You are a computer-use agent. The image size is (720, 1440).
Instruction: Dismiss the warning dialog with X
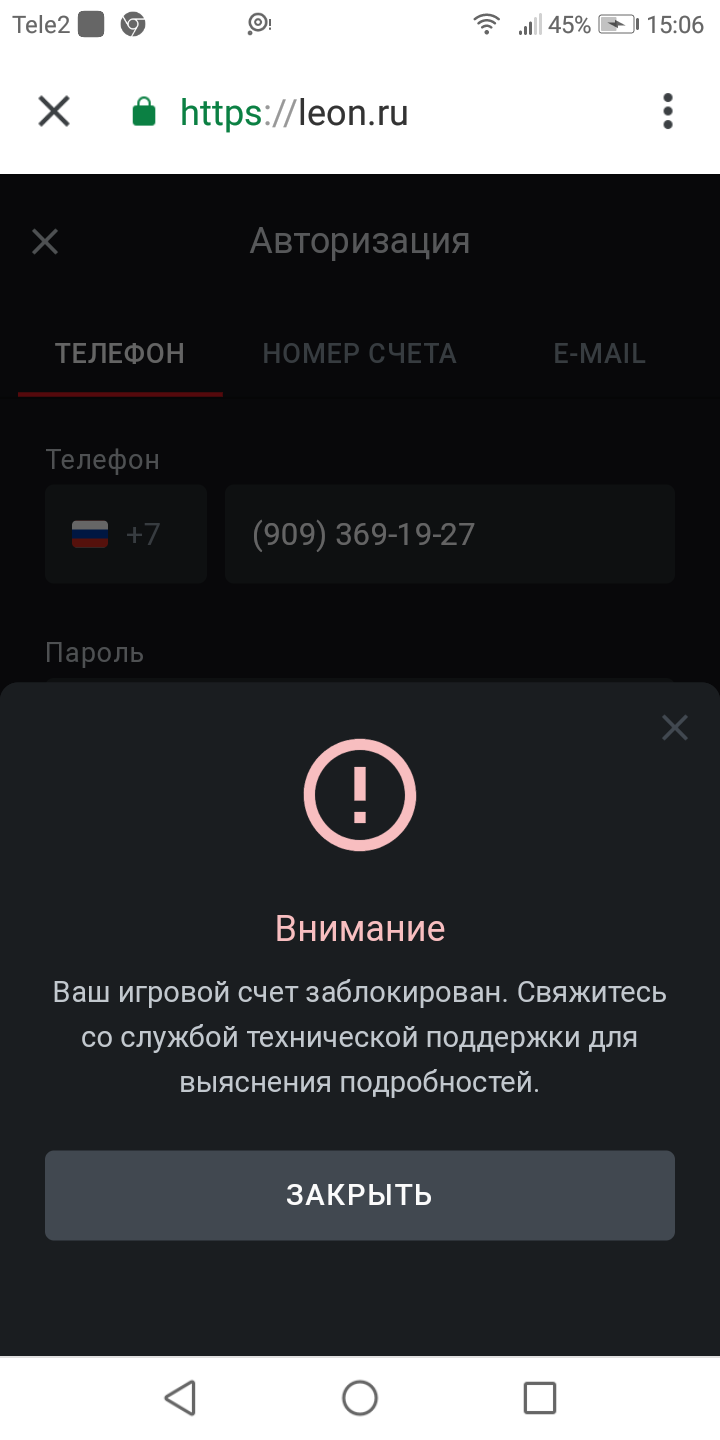(x=675, y=728)
